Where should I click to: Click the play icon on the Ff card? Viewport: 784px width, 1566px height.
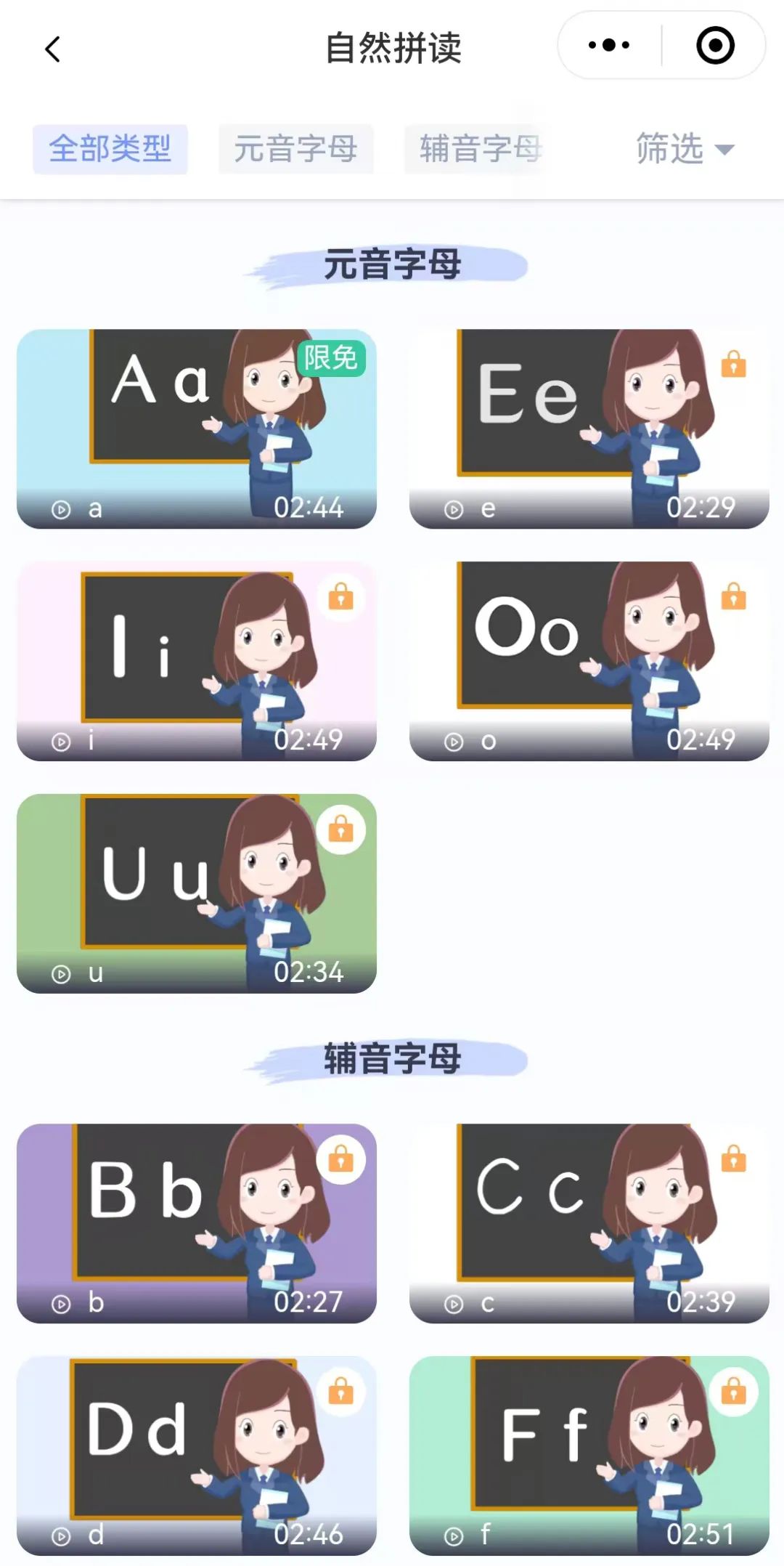454,1535
